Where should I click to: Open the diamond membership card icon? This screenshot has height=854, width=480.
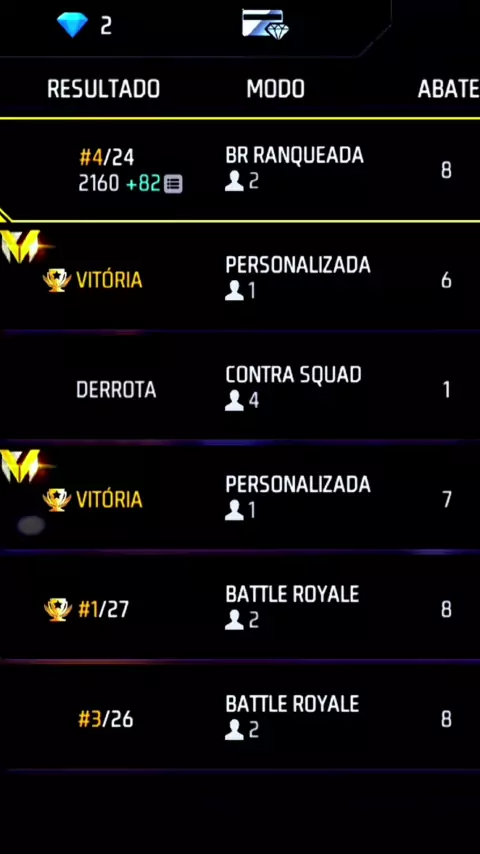[x=265, y=25]
